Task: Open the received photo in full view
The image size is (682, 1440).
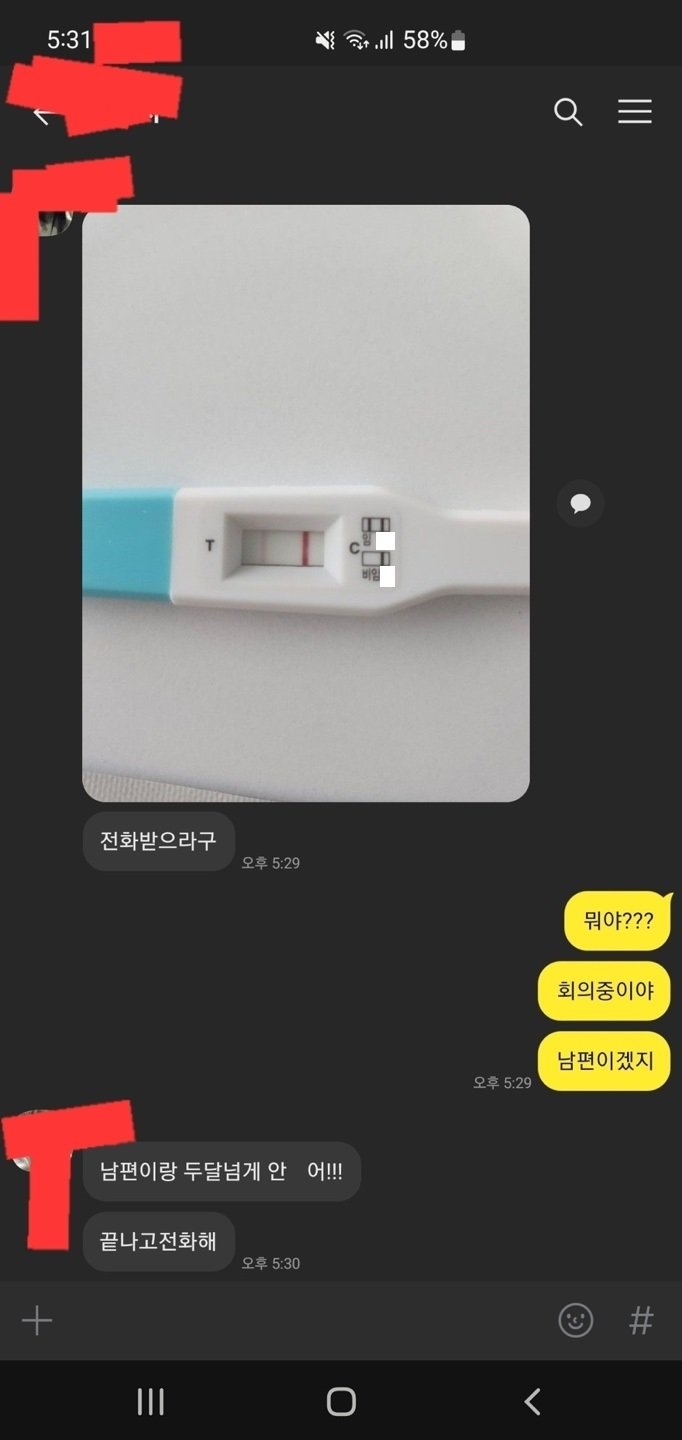Action: 305,502
